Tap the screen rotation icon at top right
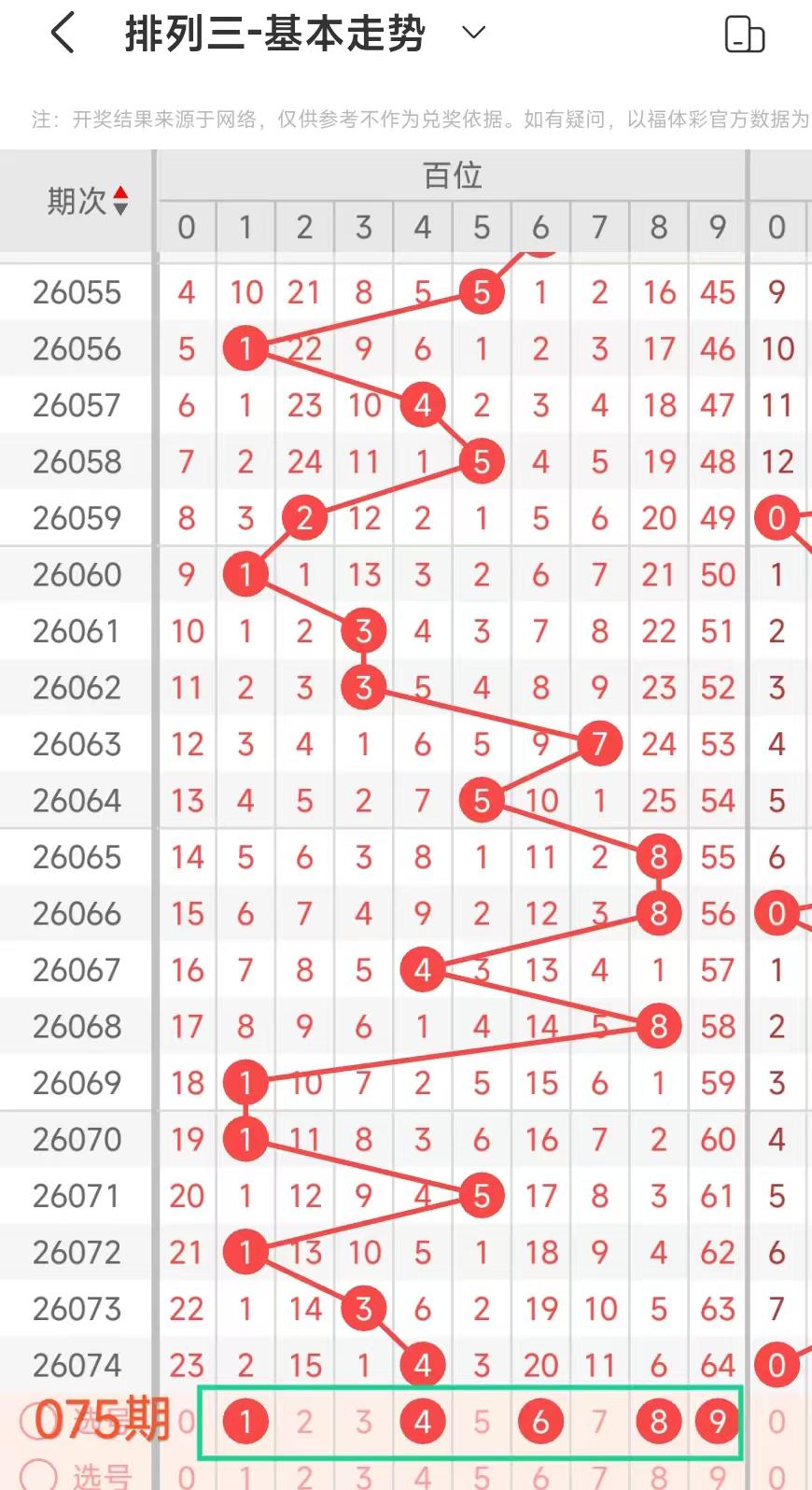The height and width of the screenshot is (1490, 812). point(744,35)
